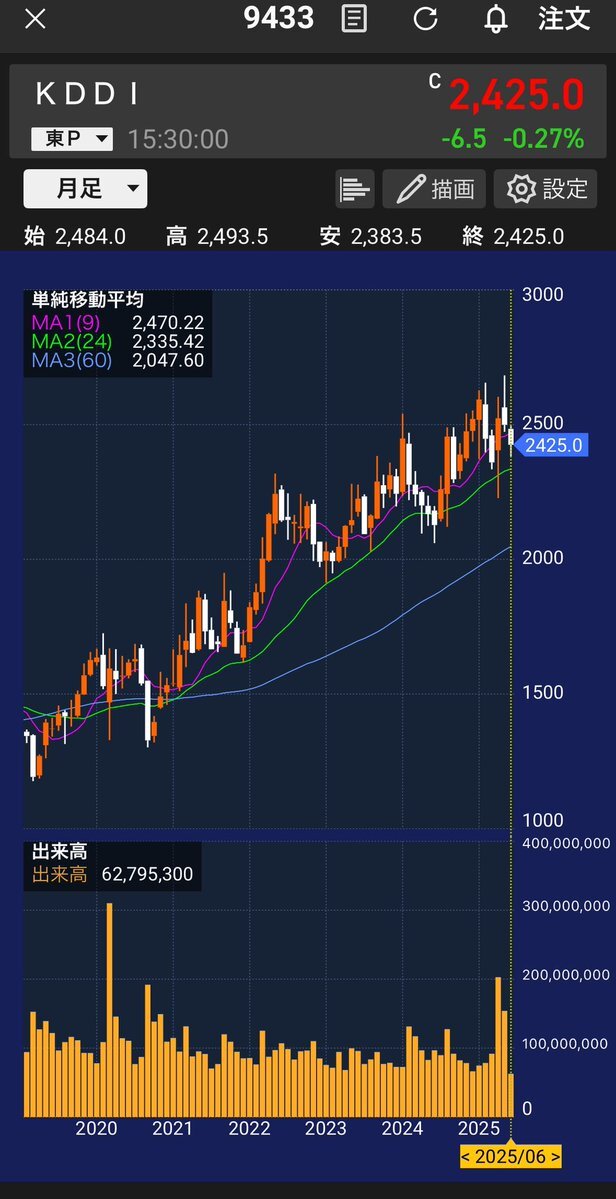Viewport: 616px width, 1199px height.
Task: Change the 月足 timeframe dropdown
Action: [x=86, y=189]
